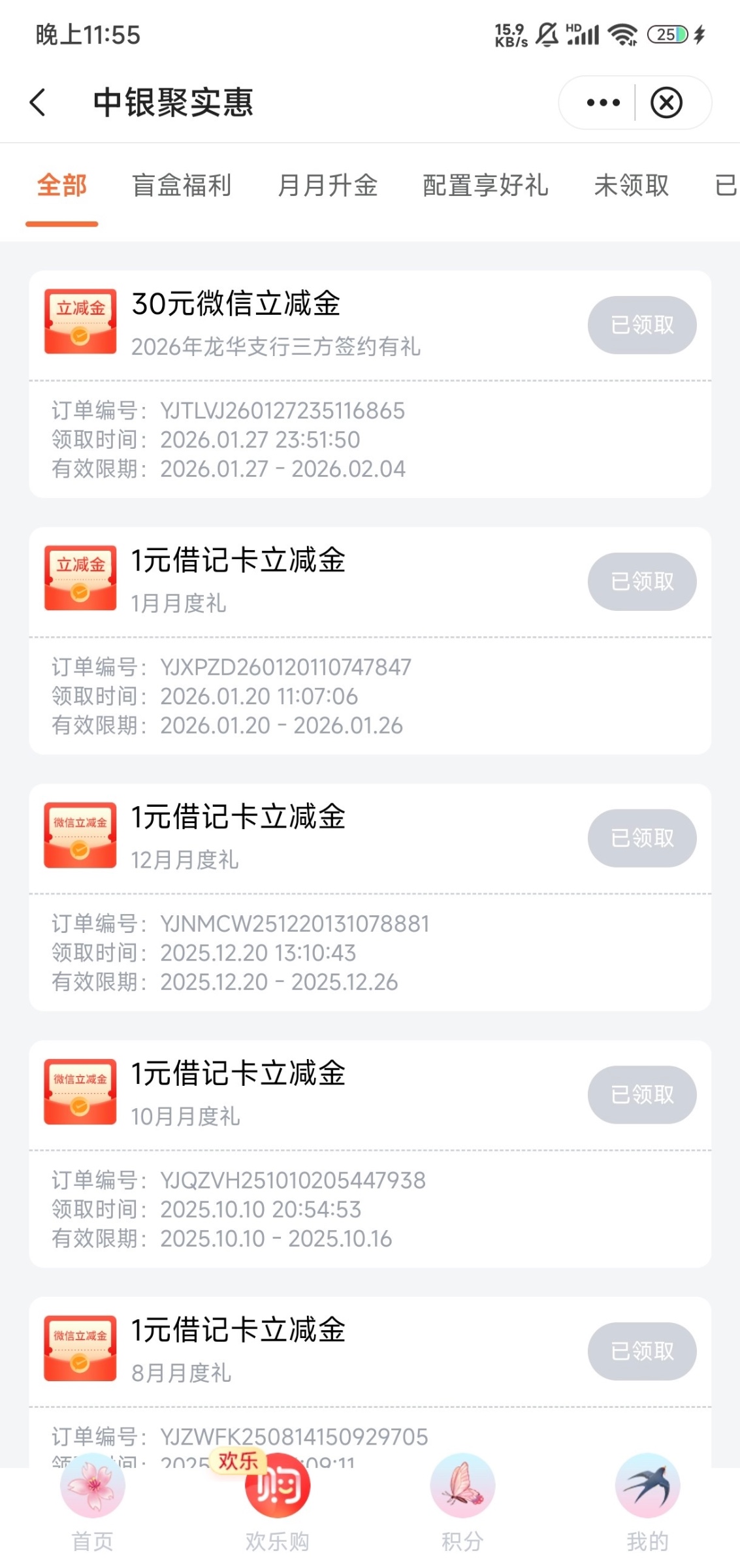Screen dimensions: 740x1568
Task: Tap 已领取 on the 10月月度礼 card
Action: pos(641,1095)
